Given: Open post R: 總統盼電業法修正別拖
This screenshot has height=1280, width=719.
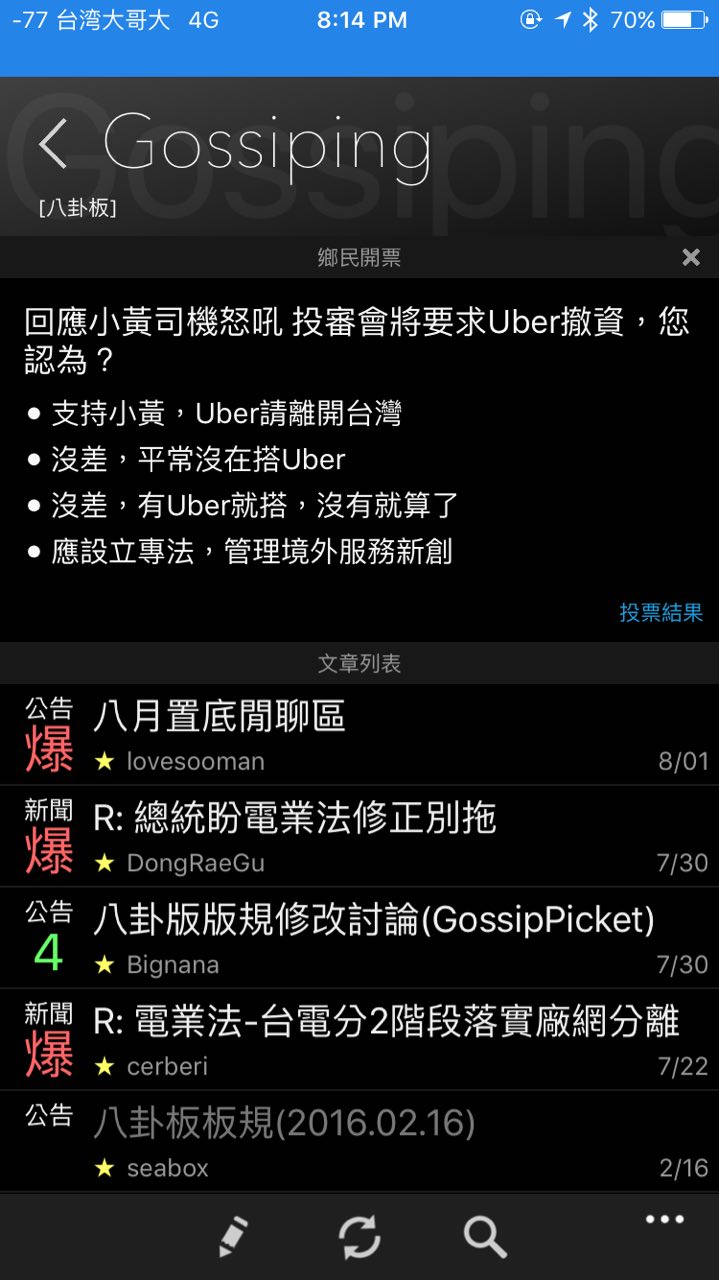Looking at the screenshot, I should coord(295,819).
